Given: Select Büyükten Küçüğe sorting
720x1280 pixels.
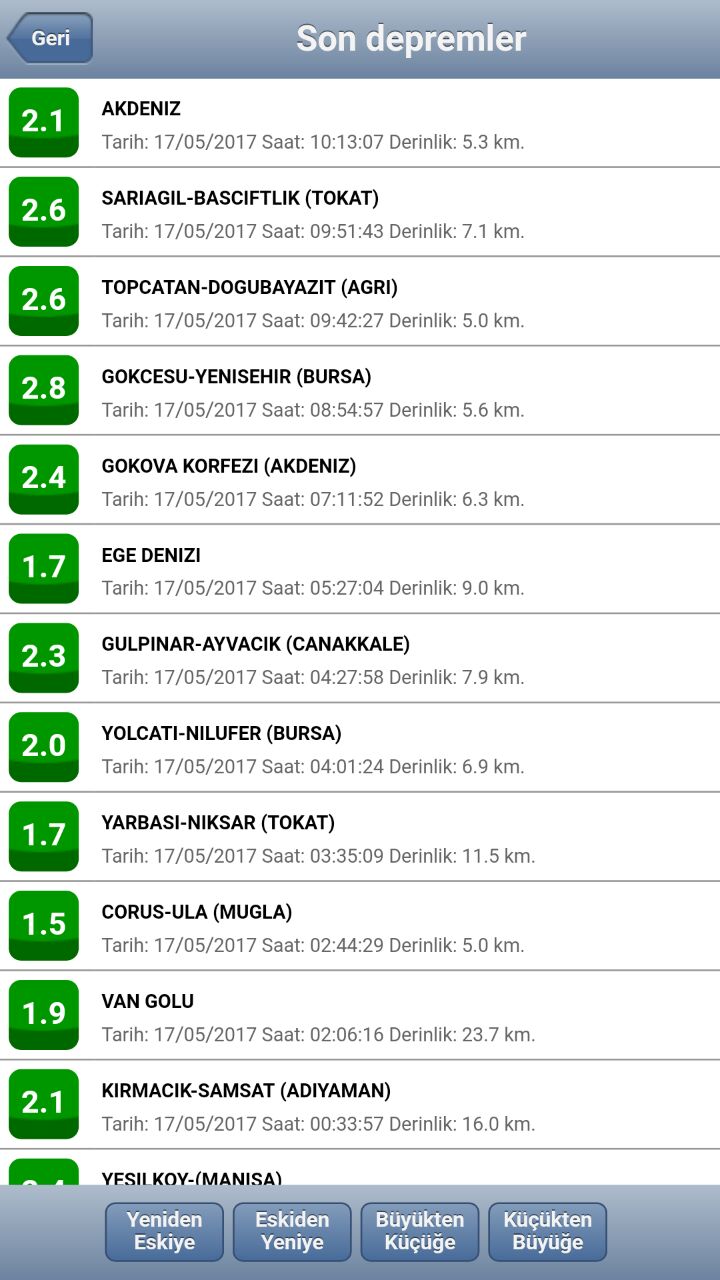Looking at the screenshot, I should [x=420, y=1232].
